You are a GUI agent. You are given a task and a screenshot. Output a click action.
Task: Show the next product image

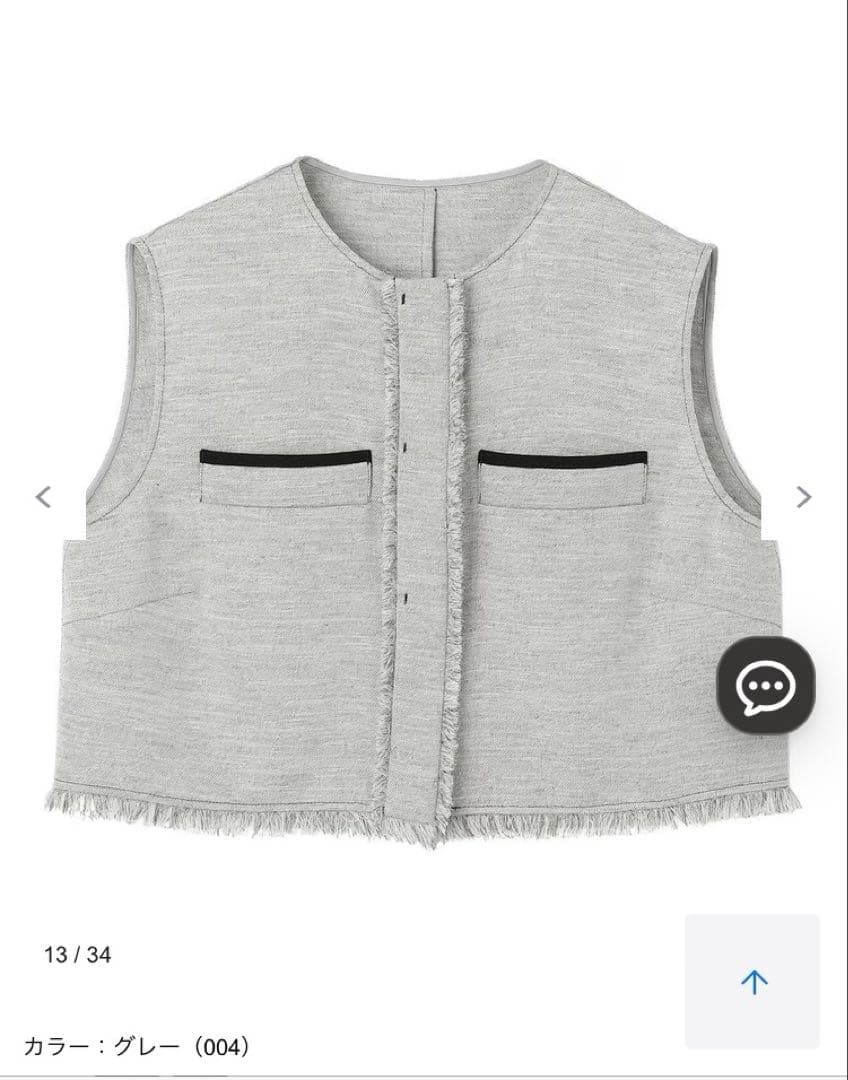coord(803,497)
